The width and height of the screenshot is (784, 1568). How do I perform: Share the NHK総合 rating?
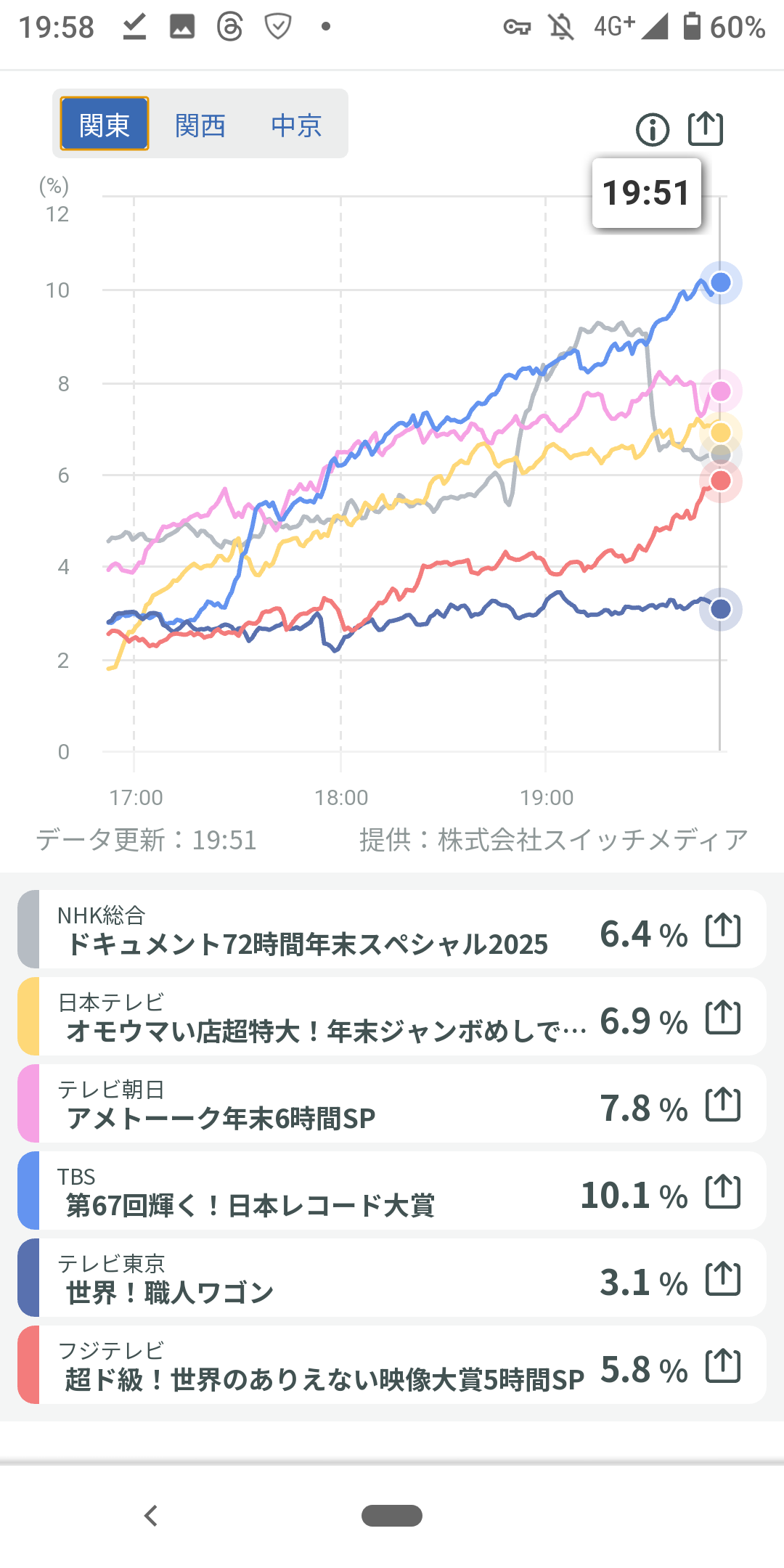pyautogui.click(x=723, y=930)
